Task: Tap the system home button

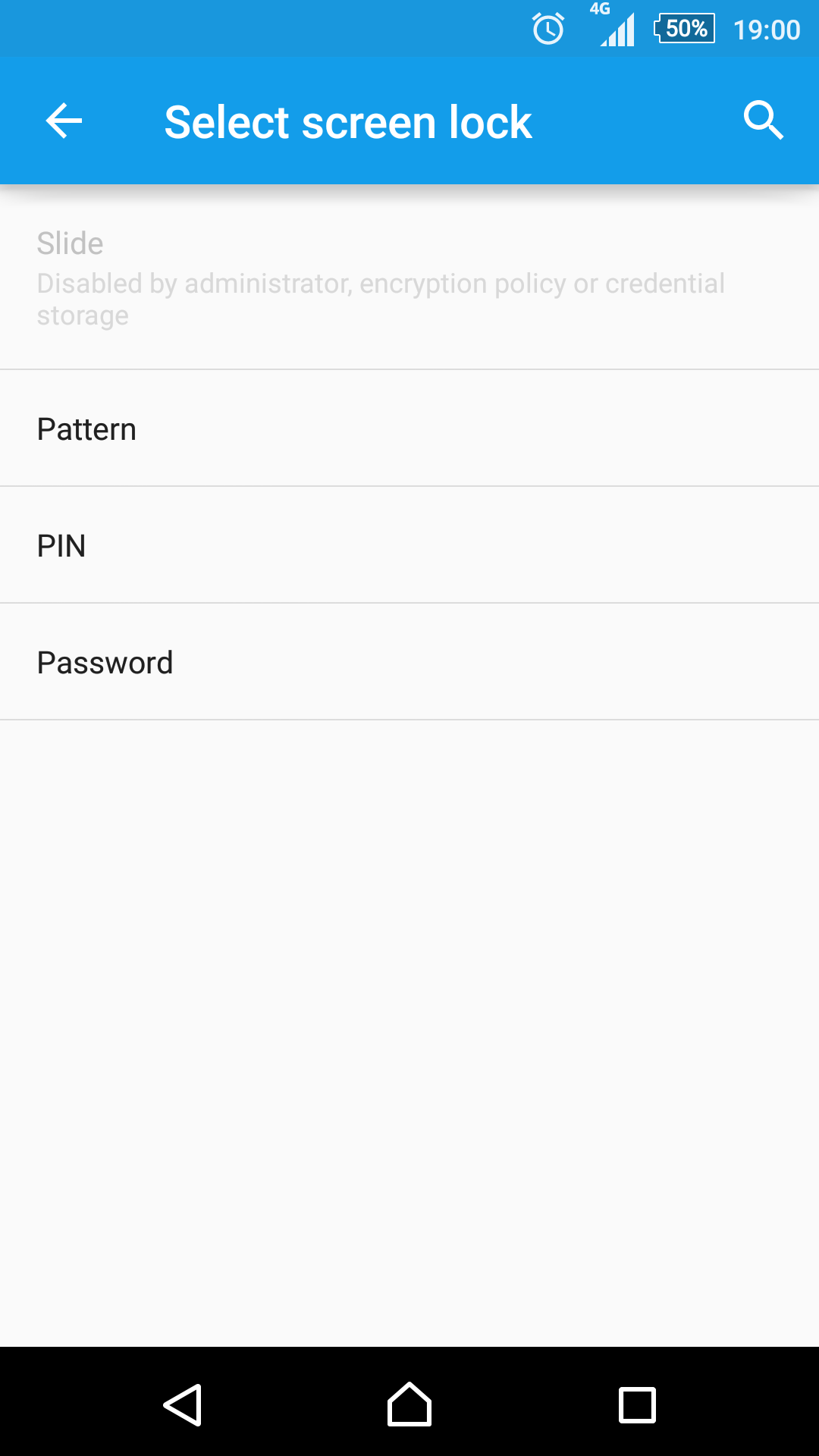Action: pyautogui.click(x=409, y=1404)
